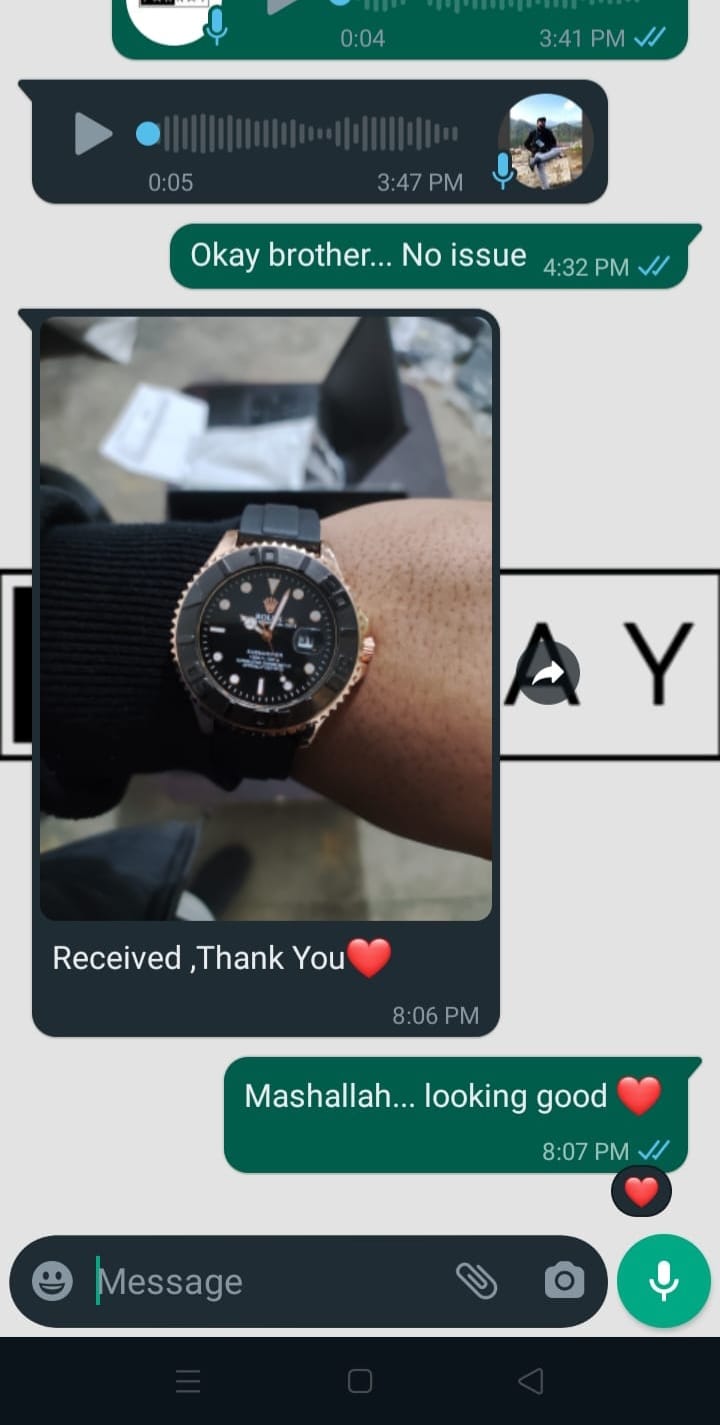
Task: Open the emoji picker
Action: pos(52,1281)
